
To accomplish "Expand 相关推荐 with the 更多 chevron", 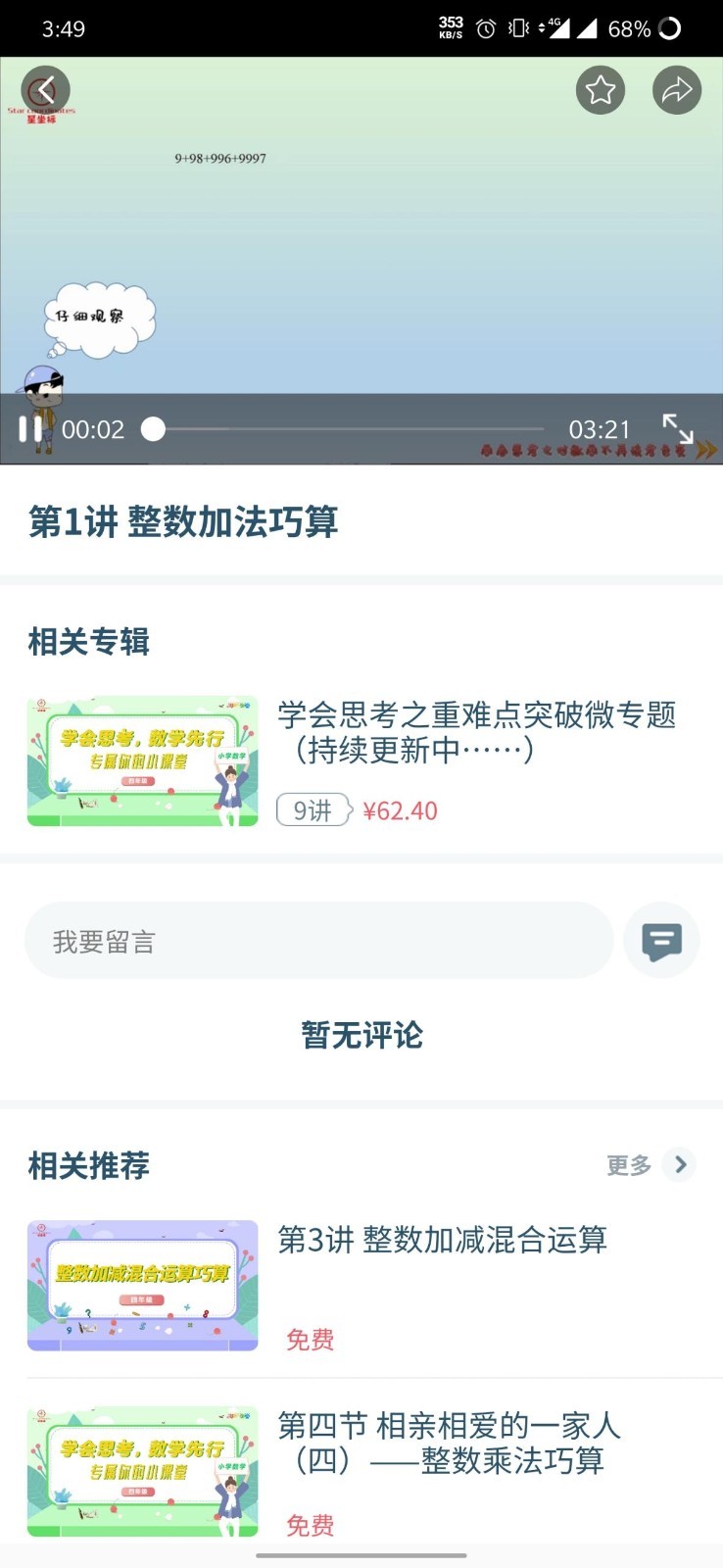I will click(x=651, y=1165).
